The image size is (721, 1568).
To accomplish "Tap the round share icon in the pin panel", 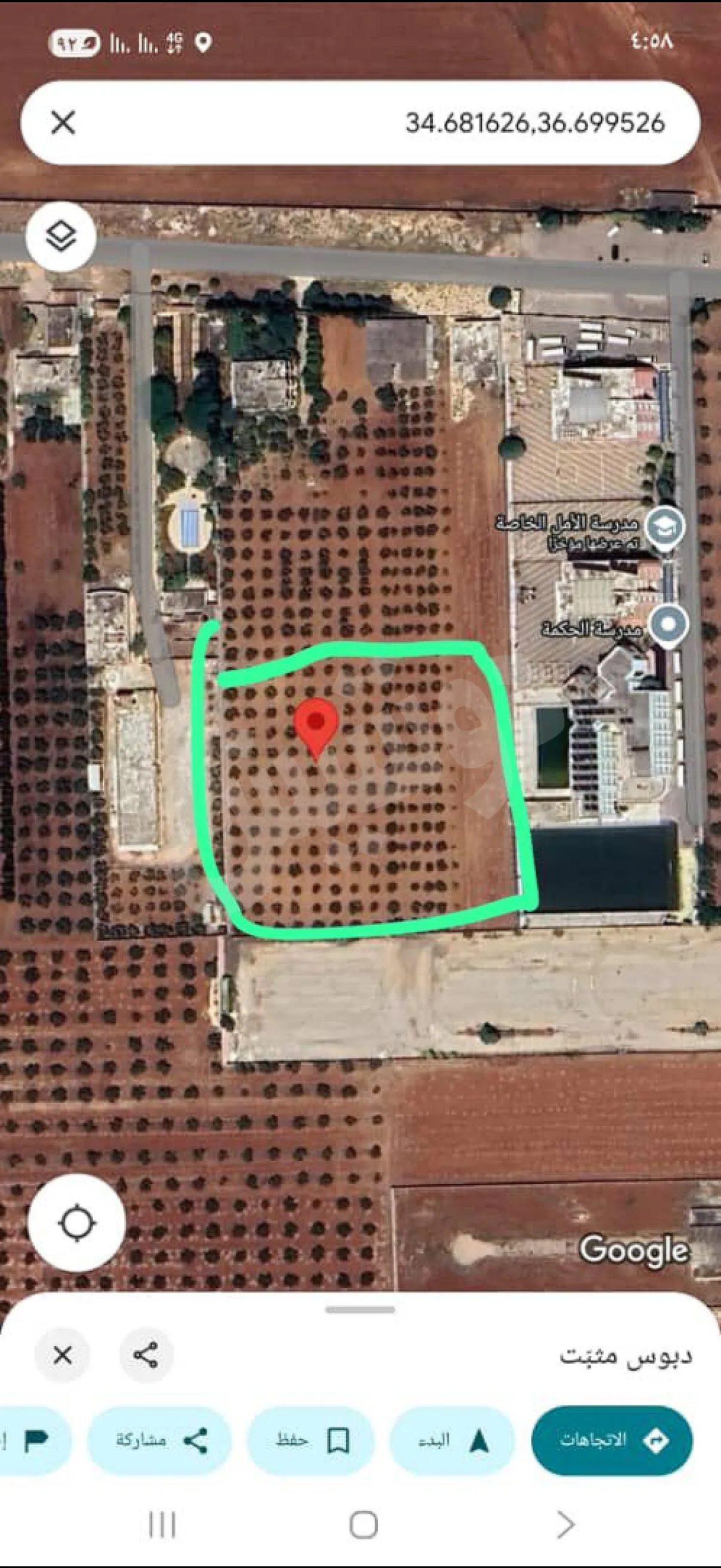I will click(146, 1356).
